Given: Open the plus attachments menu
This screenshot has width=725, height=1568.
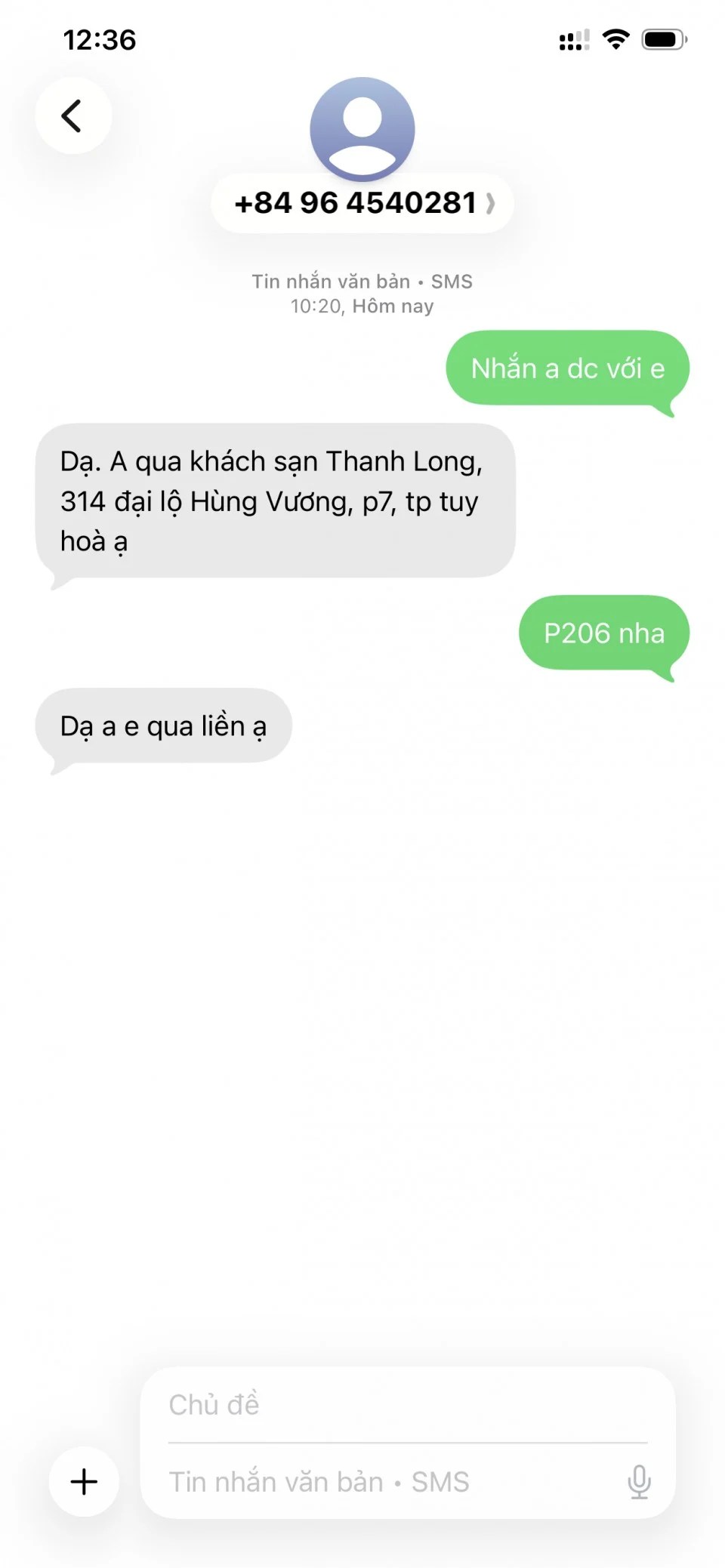Looking at the screenshot, I should click(x=84, y=1481).
